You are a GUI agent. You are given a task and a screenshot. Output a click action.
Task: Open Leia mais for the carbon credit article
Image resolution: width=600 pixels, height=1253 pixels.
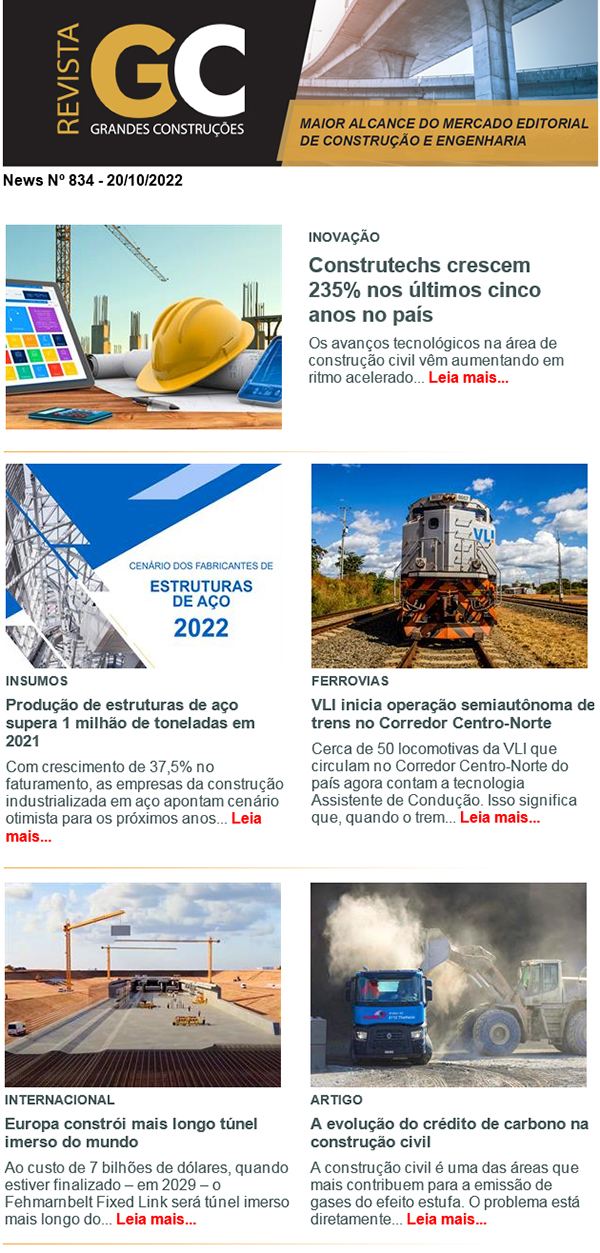[446, 1219]
